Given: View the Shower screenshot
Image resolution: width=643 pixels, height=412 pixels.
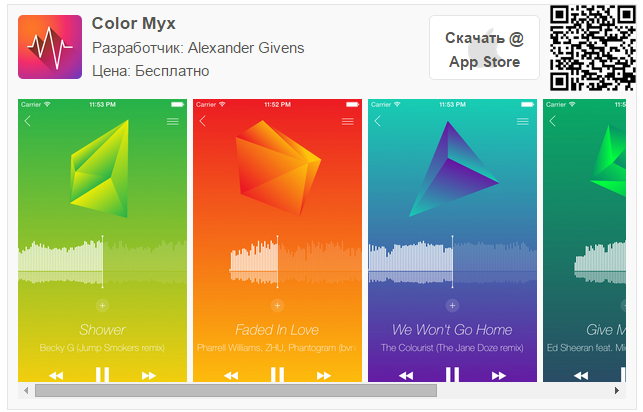Looking at the screenshot, I should coord(102,240).
